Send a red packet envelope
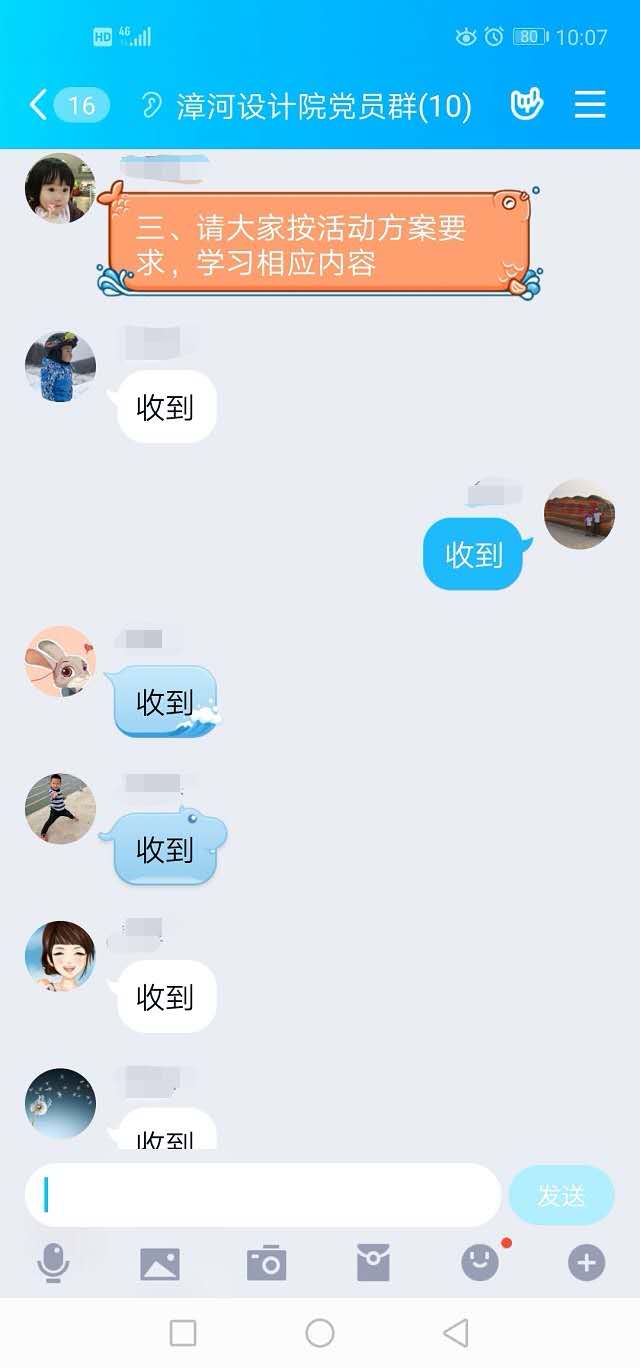Screen dimensions: 640x1368 point(373,1264)
